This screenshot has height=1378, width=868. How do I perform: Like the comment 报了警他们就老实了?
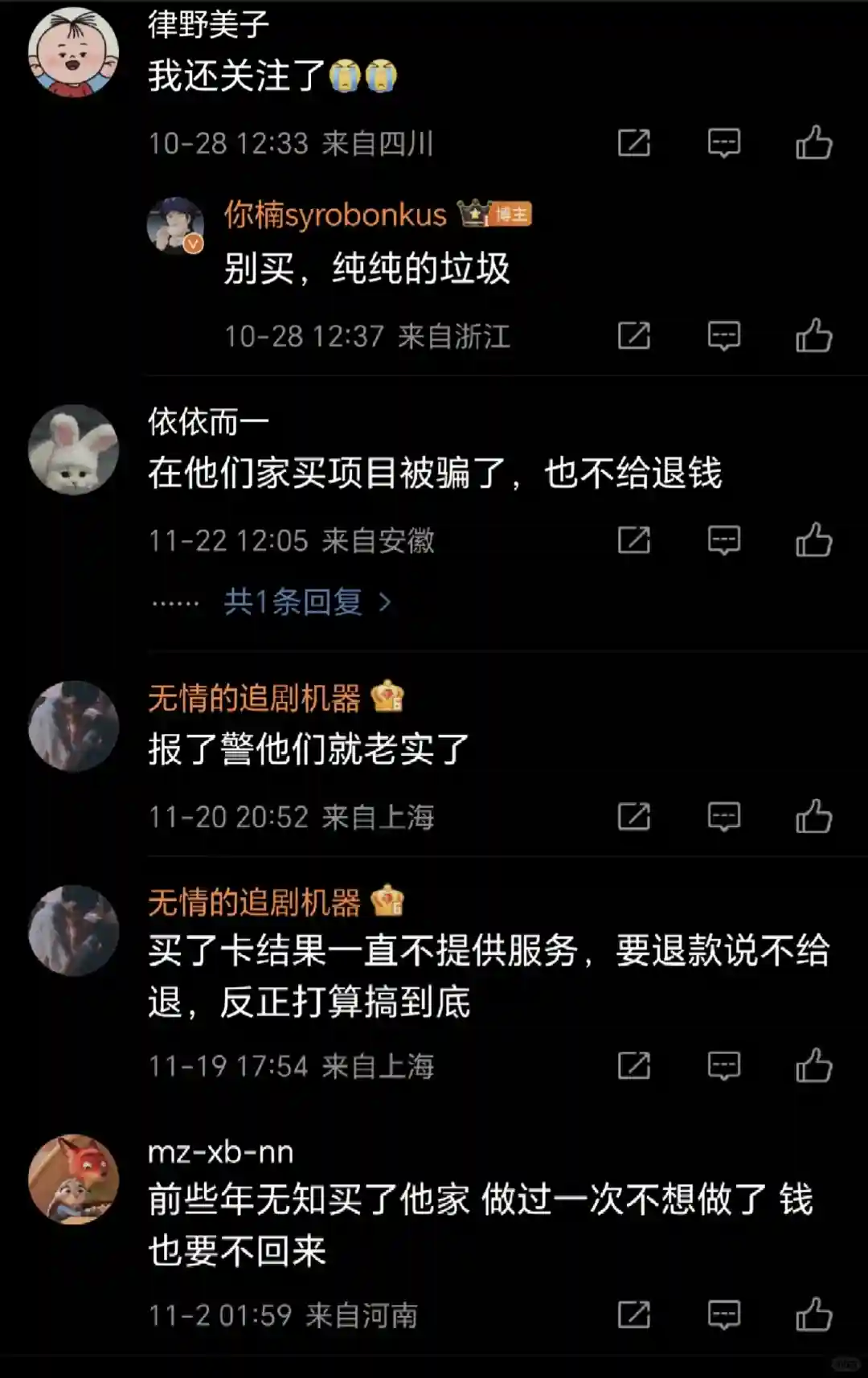point(813,817)
